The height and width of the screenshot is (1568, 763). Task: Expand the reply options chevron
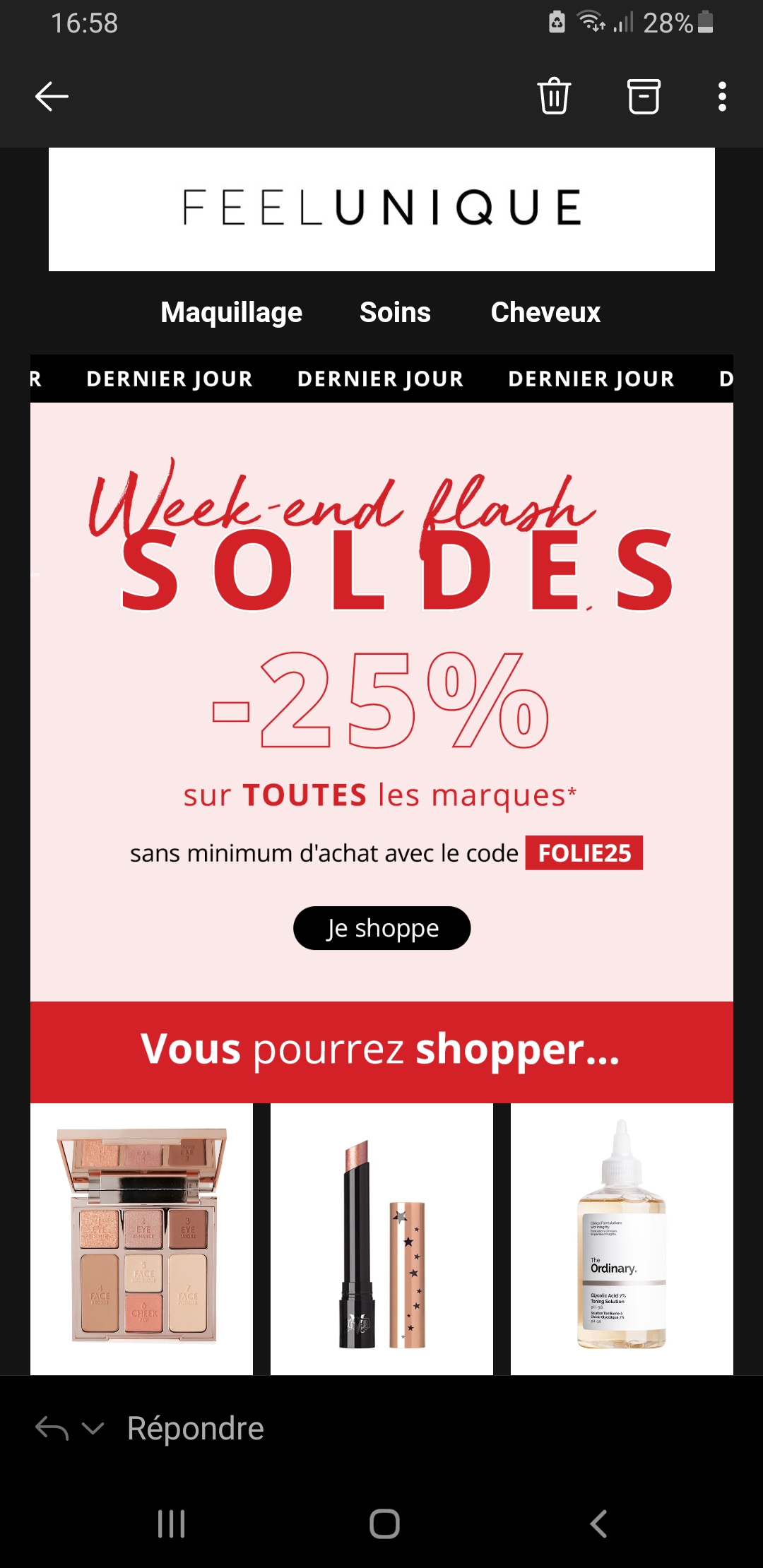pos(93,1428)
